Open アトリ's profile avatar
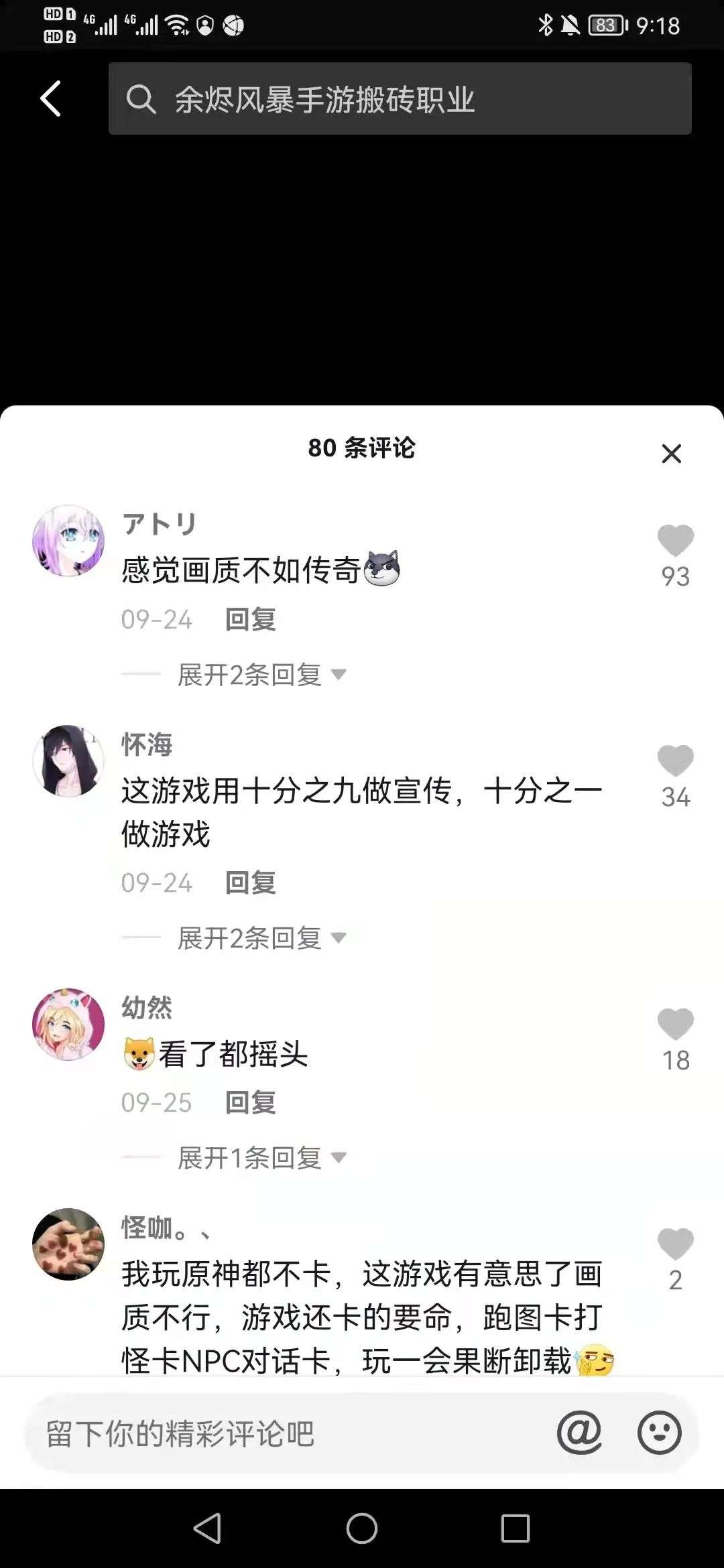This screenshot has width=724, height=1568. click(x=68, y=541)
